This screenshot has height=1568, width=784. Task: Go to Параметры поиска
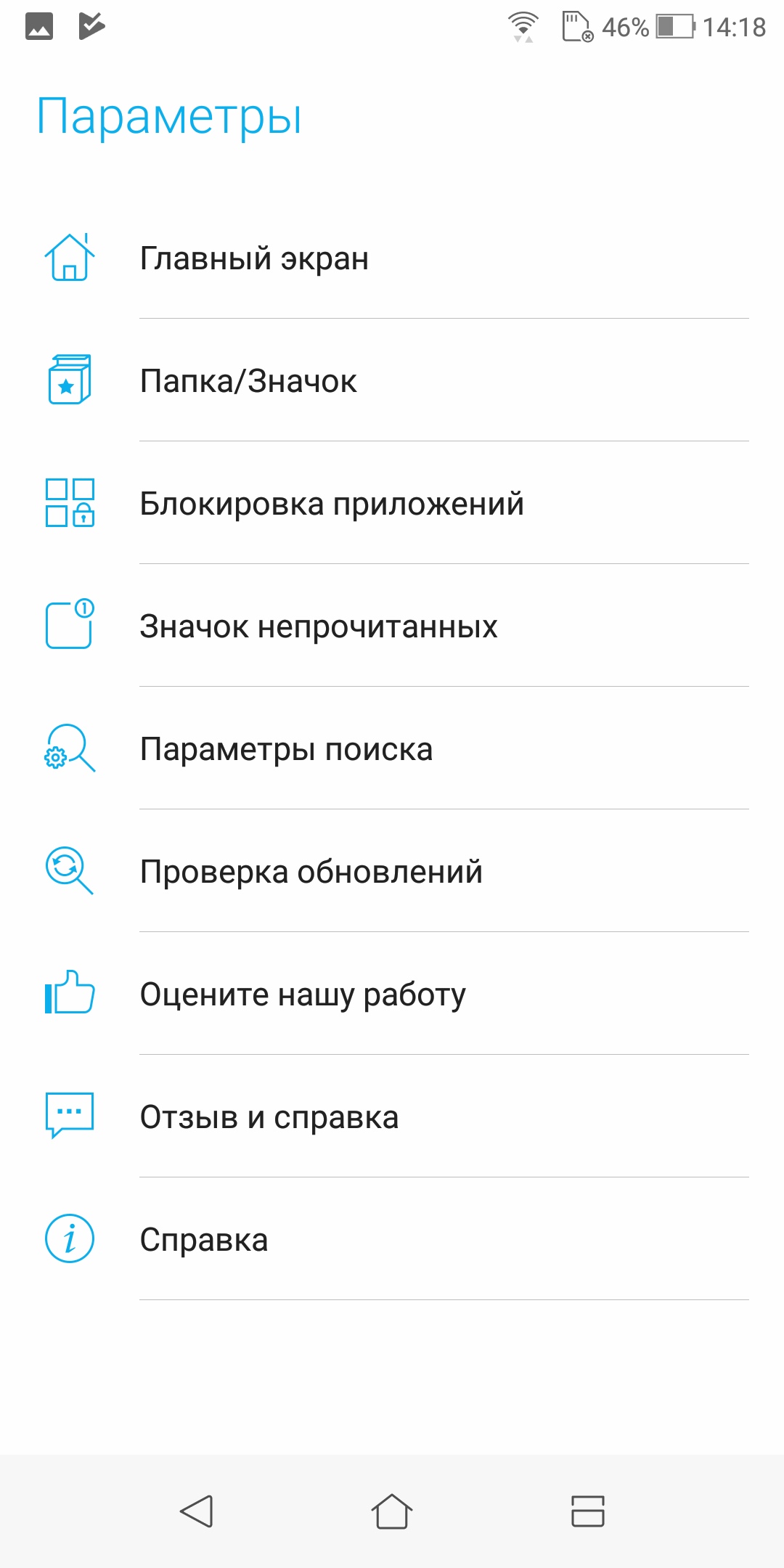pyautogui.click(x=392, y=748)
